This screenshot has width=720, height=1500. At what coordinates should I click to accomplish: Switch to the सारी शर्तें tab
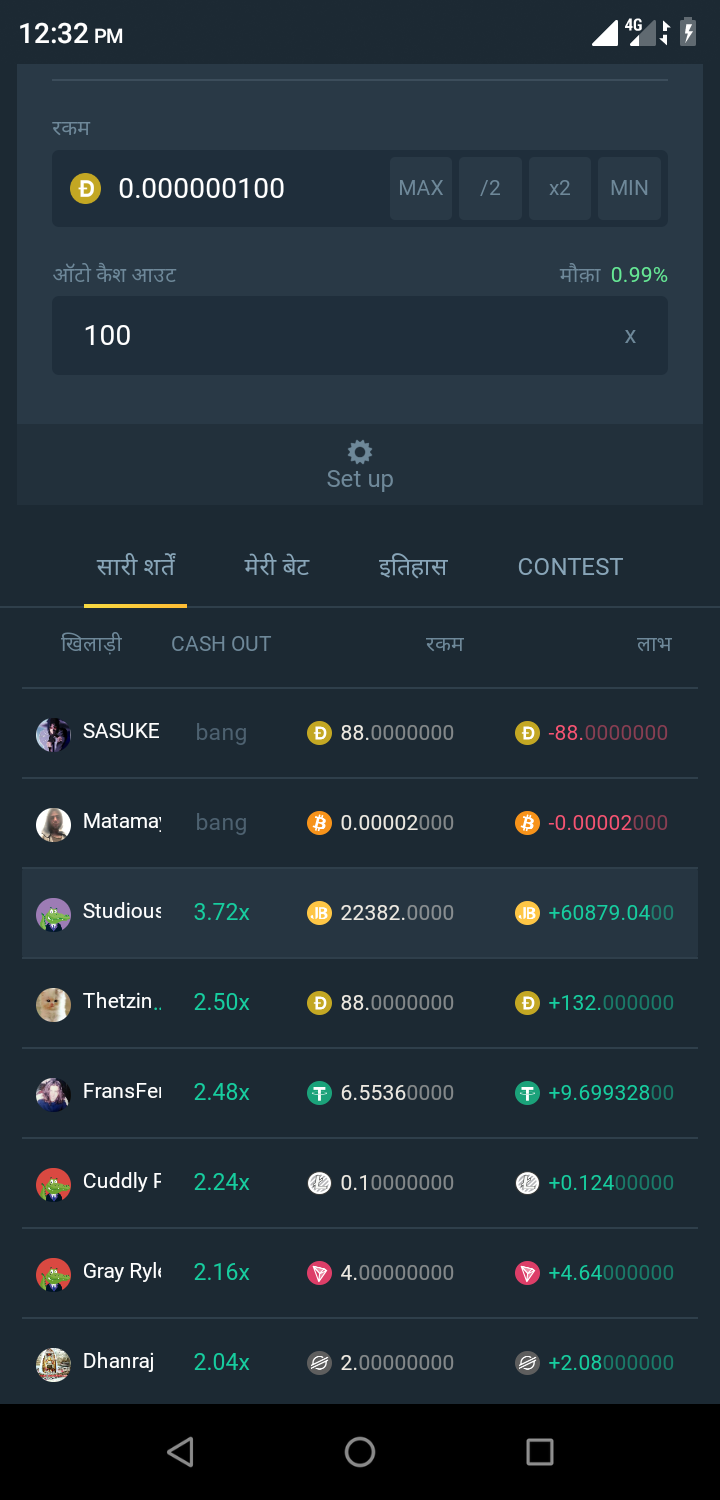tap(136, 567)
